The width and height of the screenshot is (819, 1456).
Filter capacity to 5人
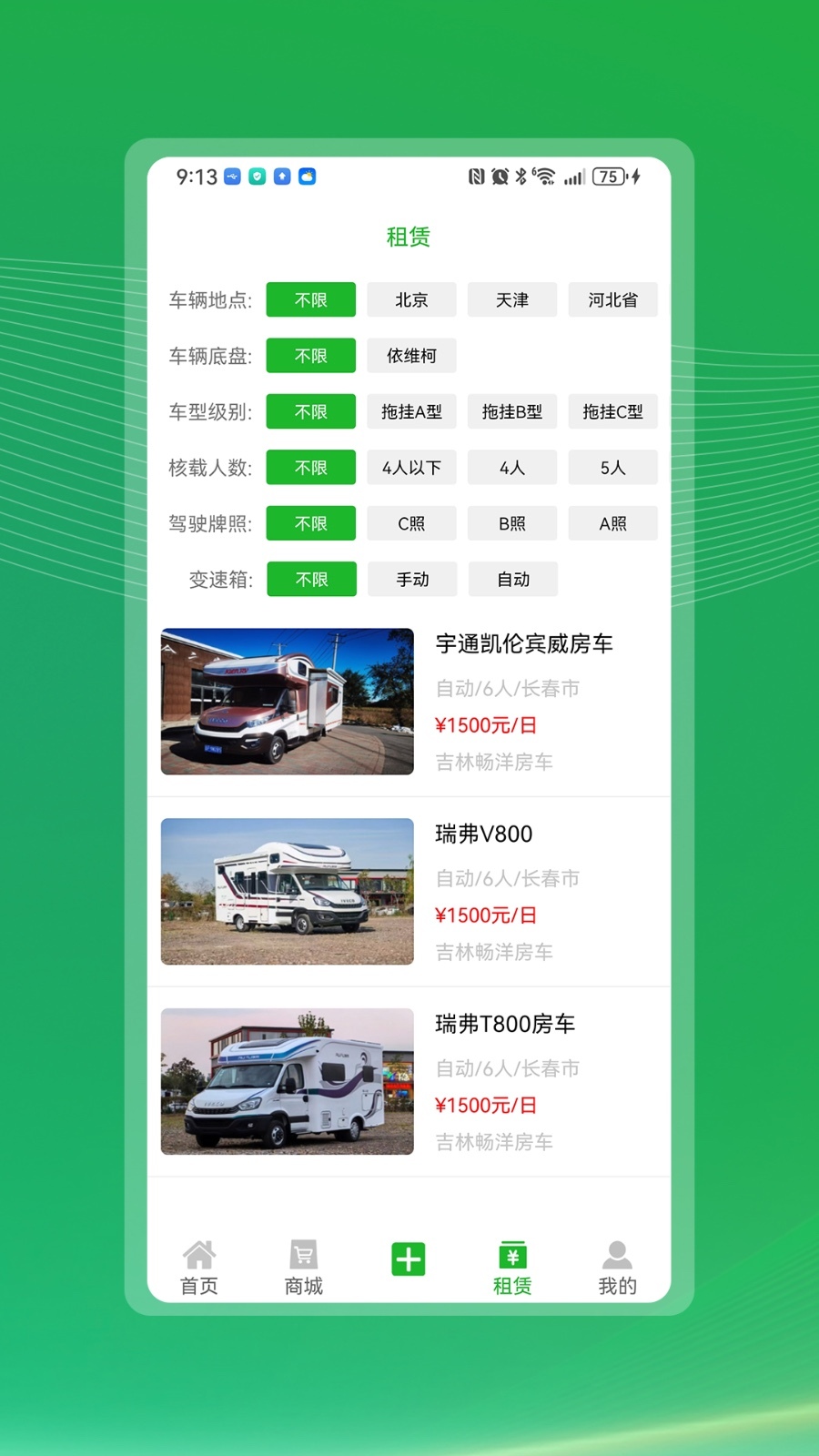coord(612,468)
